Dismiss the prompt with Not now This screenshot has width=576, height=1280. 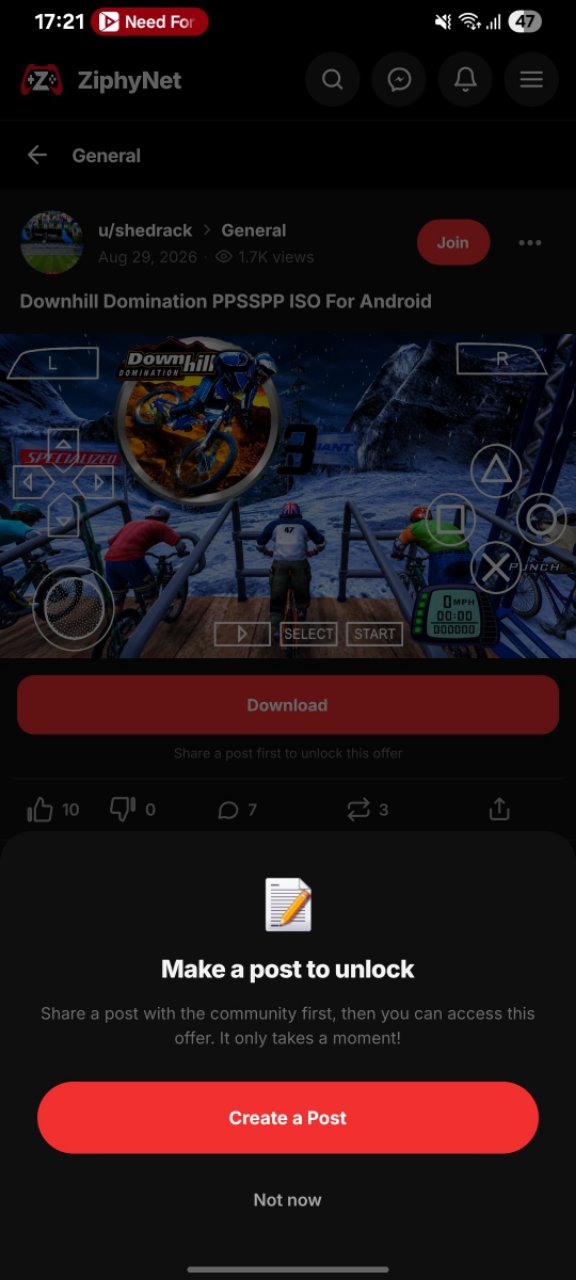pos(288,1200)
